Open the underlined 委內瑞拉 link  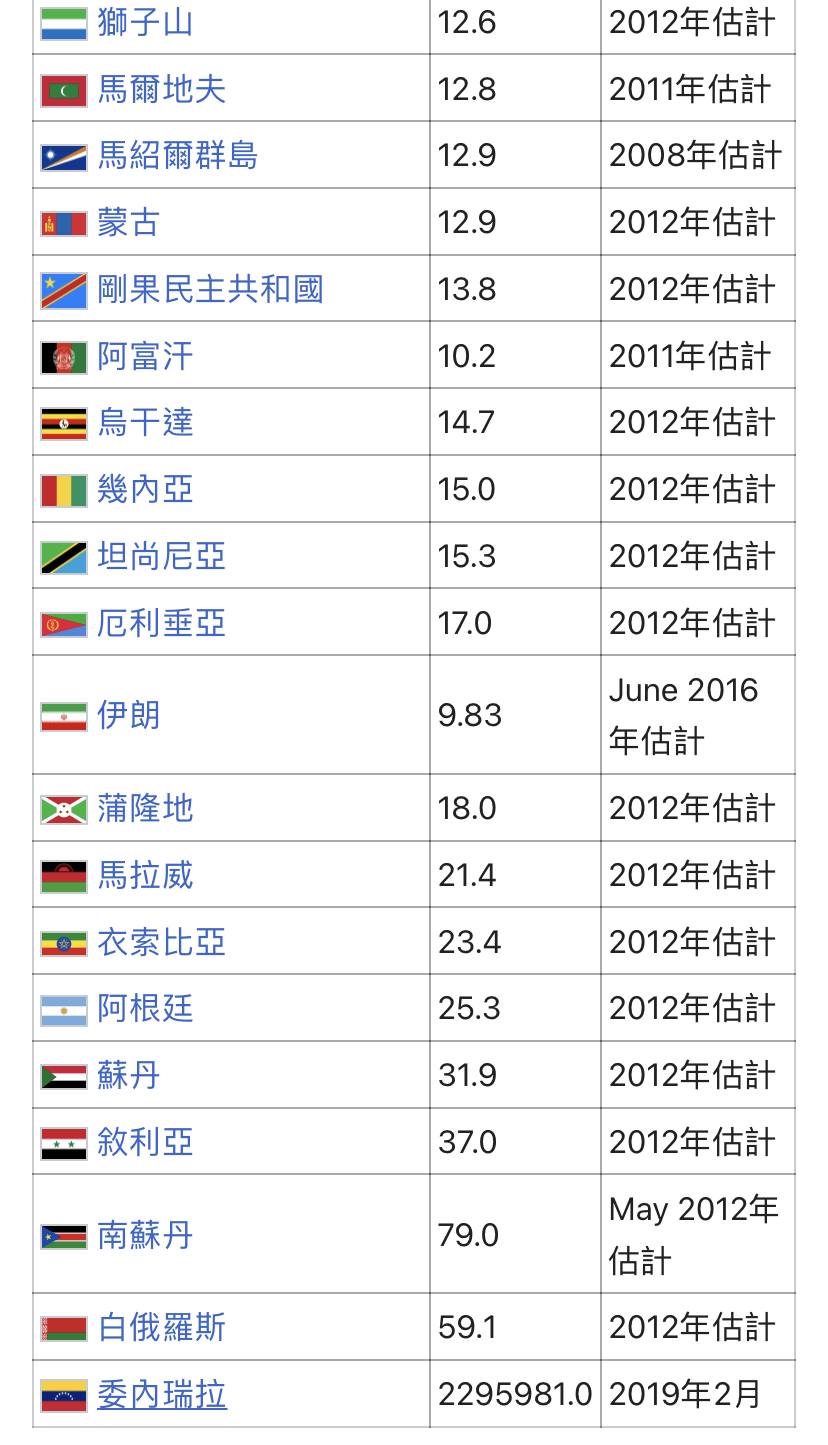[x=161, y=1394]
